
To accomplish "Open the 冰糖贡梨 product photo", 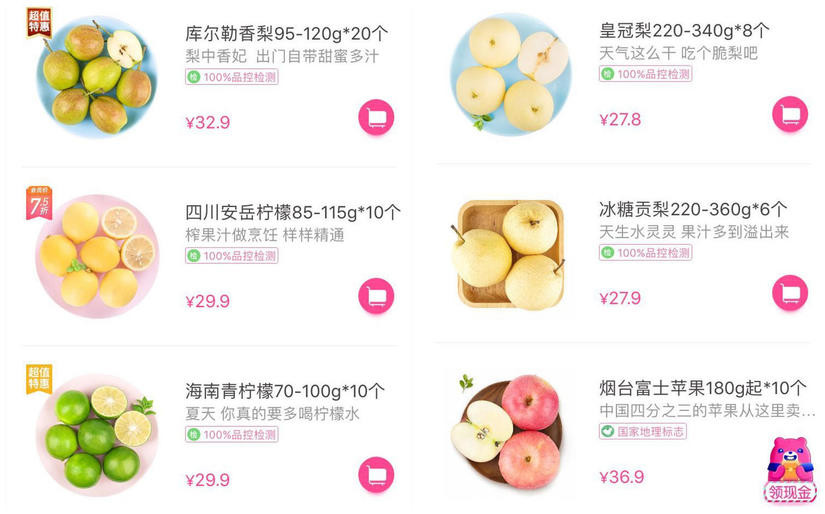I will click(510, 254).
